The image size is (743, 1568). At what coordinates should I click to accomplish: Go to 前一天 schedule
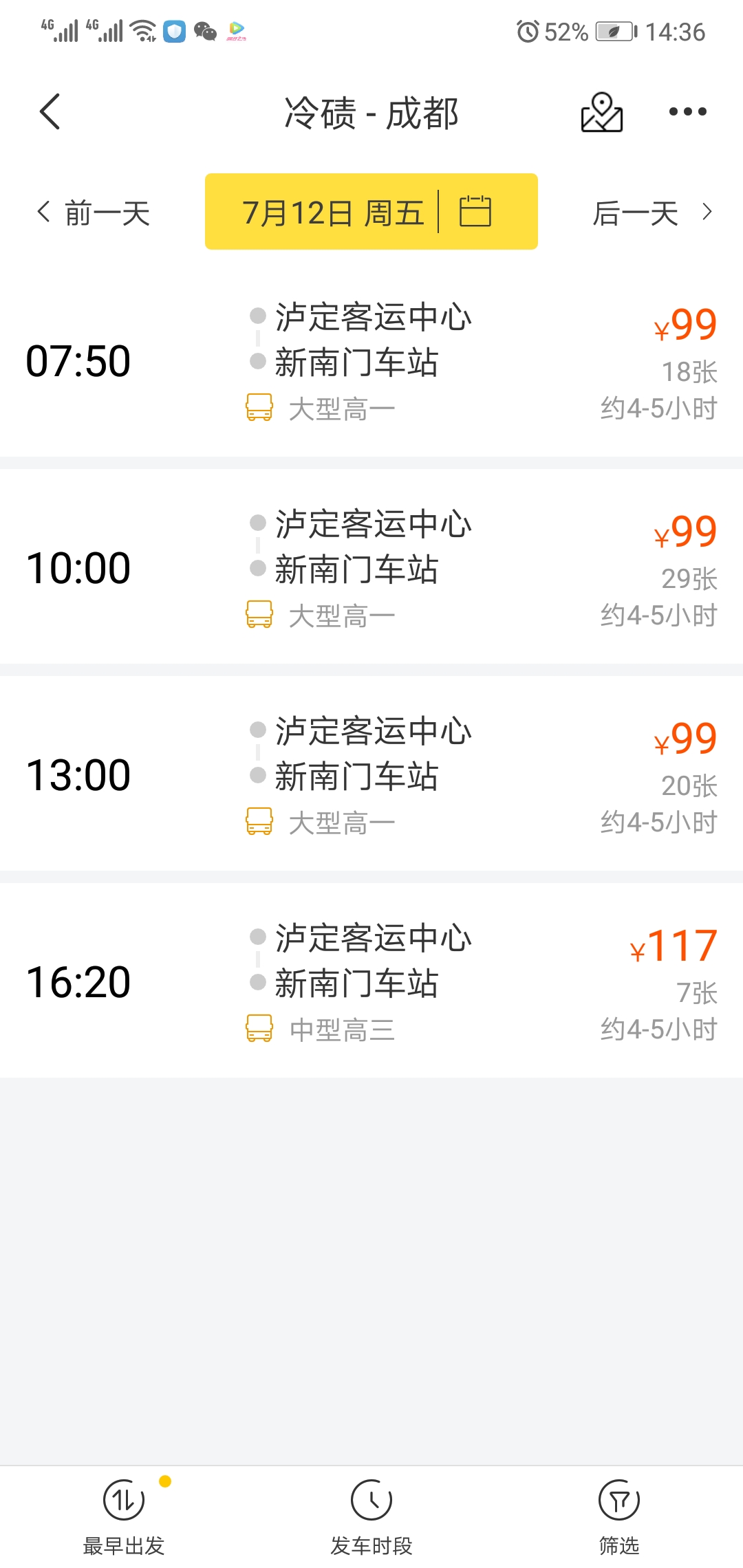(x=94, y=213)
